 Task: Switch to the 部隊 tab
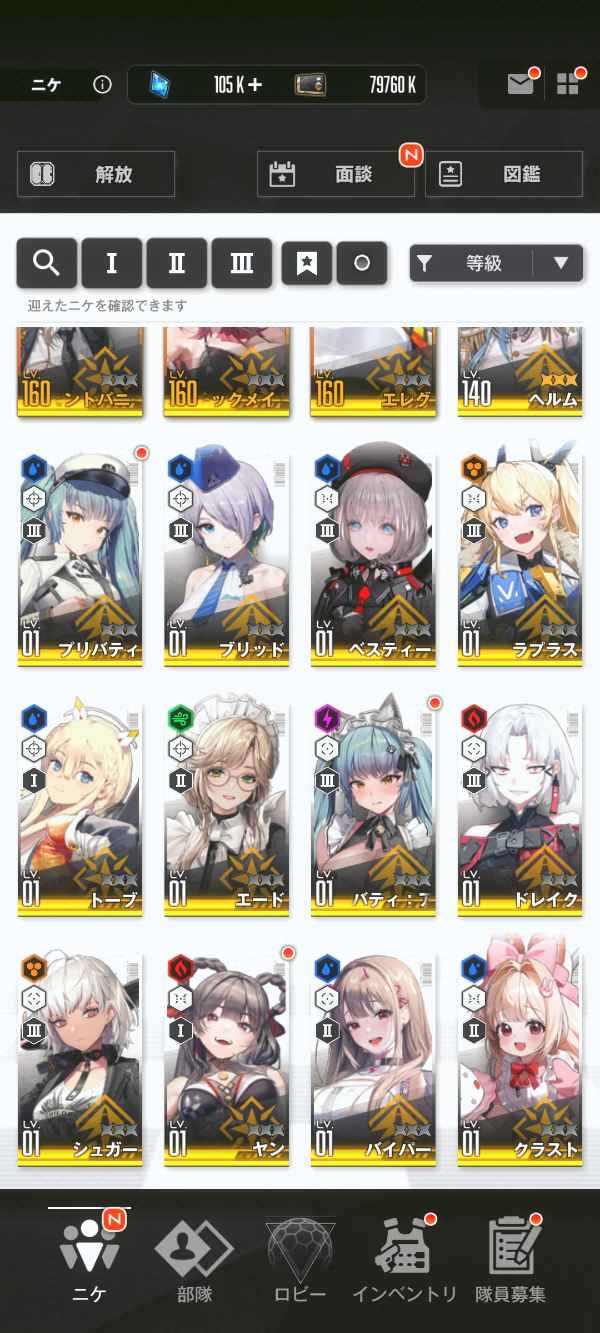pyautogui.click(x=193, y=1259)
